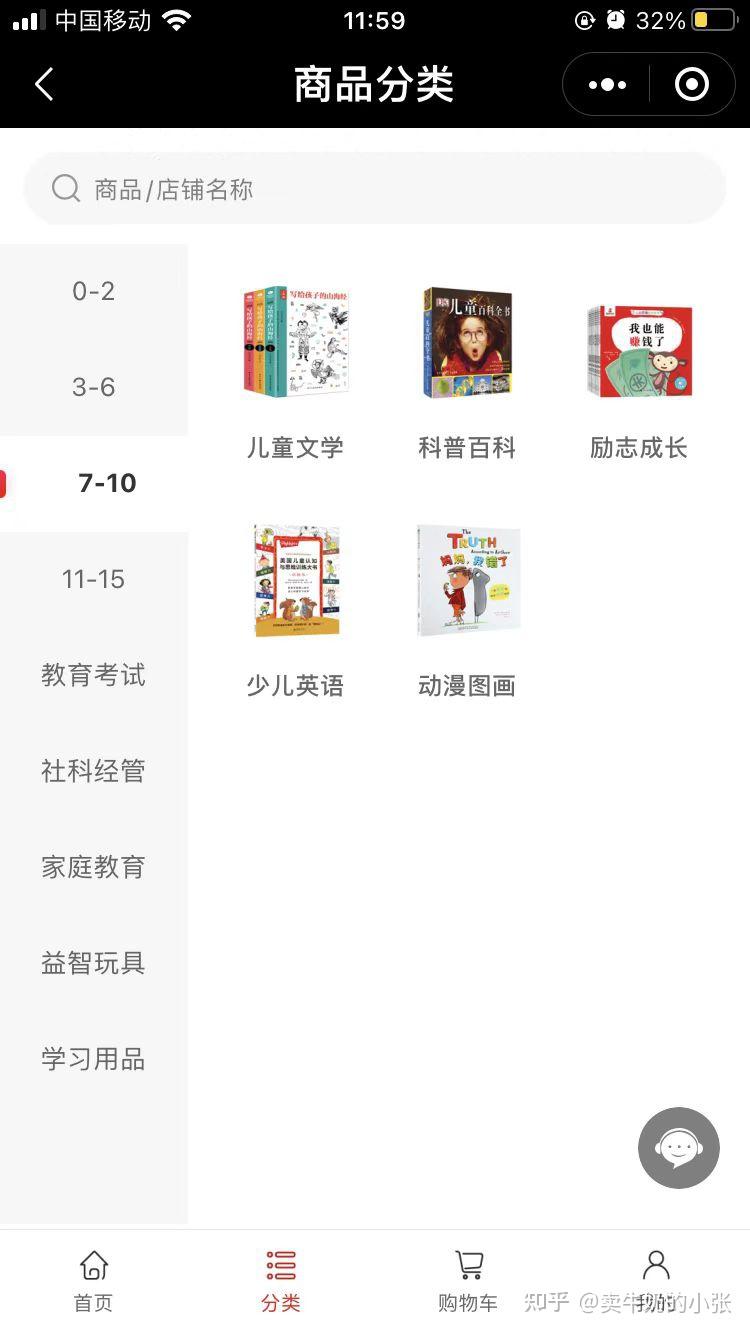Select the 3-6 age category
The height and width of the screenshot is (1334, 750).
[x=93, y=387]
